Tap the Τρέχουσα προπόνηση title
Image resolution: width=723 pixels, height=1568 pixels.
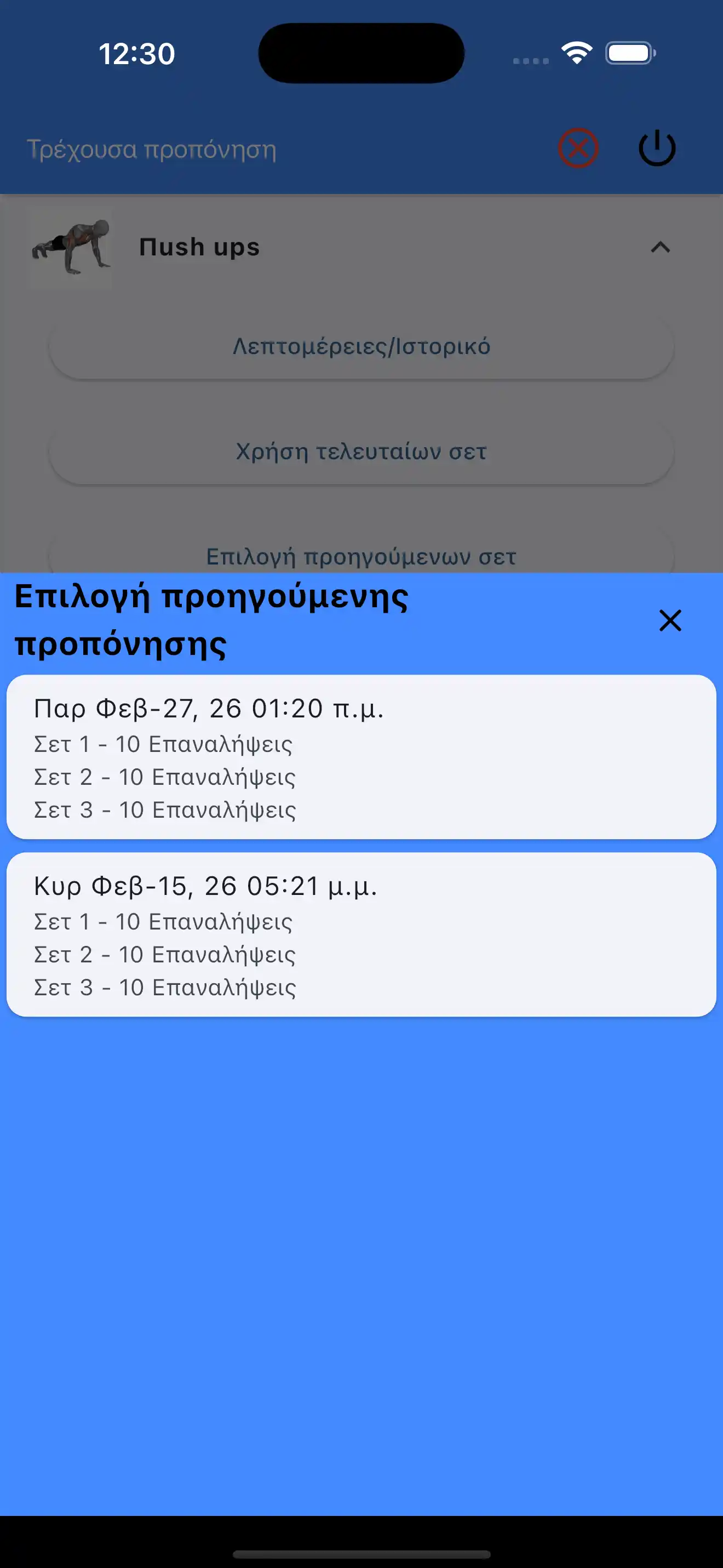click(150, 148)
